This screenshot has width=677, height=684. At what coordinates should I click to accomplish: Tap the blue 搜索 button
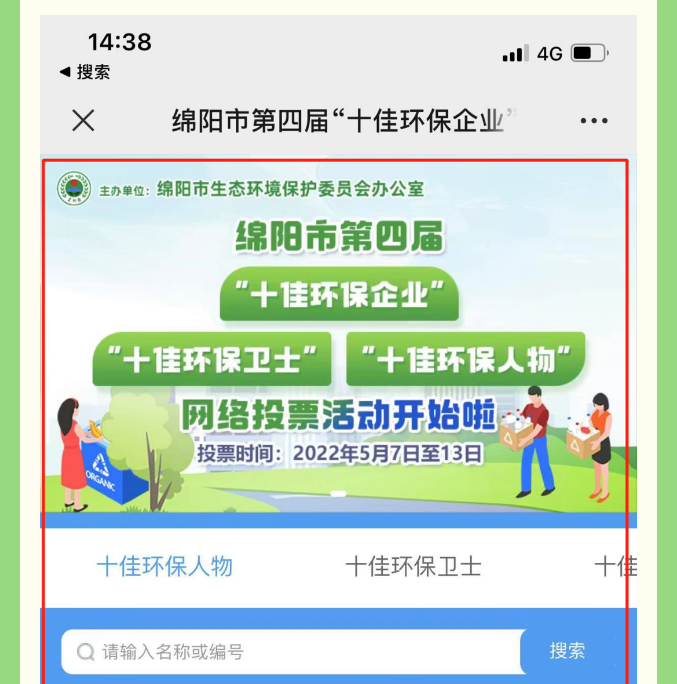coord(567,651)
